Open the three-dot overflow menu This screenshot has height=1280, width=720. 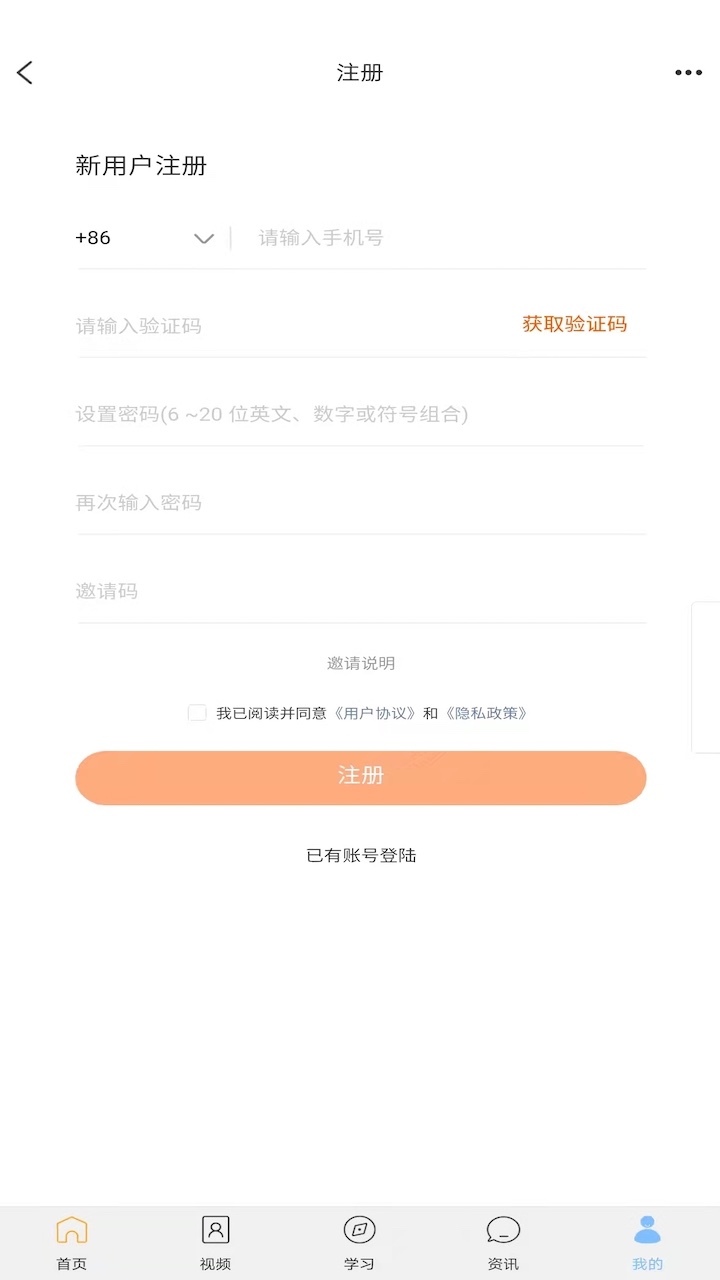pyautogui.click(x=688, y=72)
